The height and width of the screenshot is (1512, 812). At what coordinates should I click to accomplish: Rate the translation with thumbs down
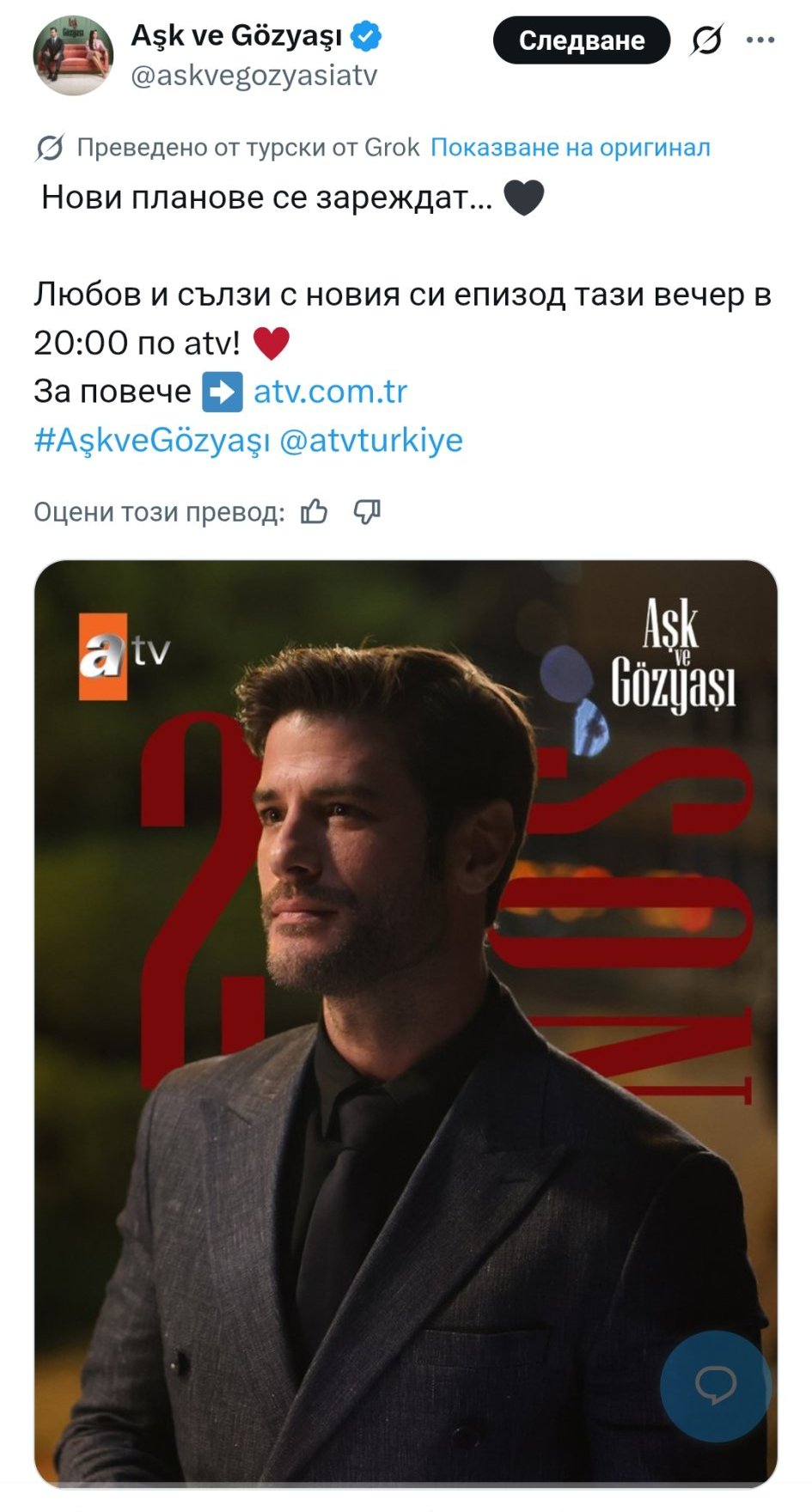[367, 512]
